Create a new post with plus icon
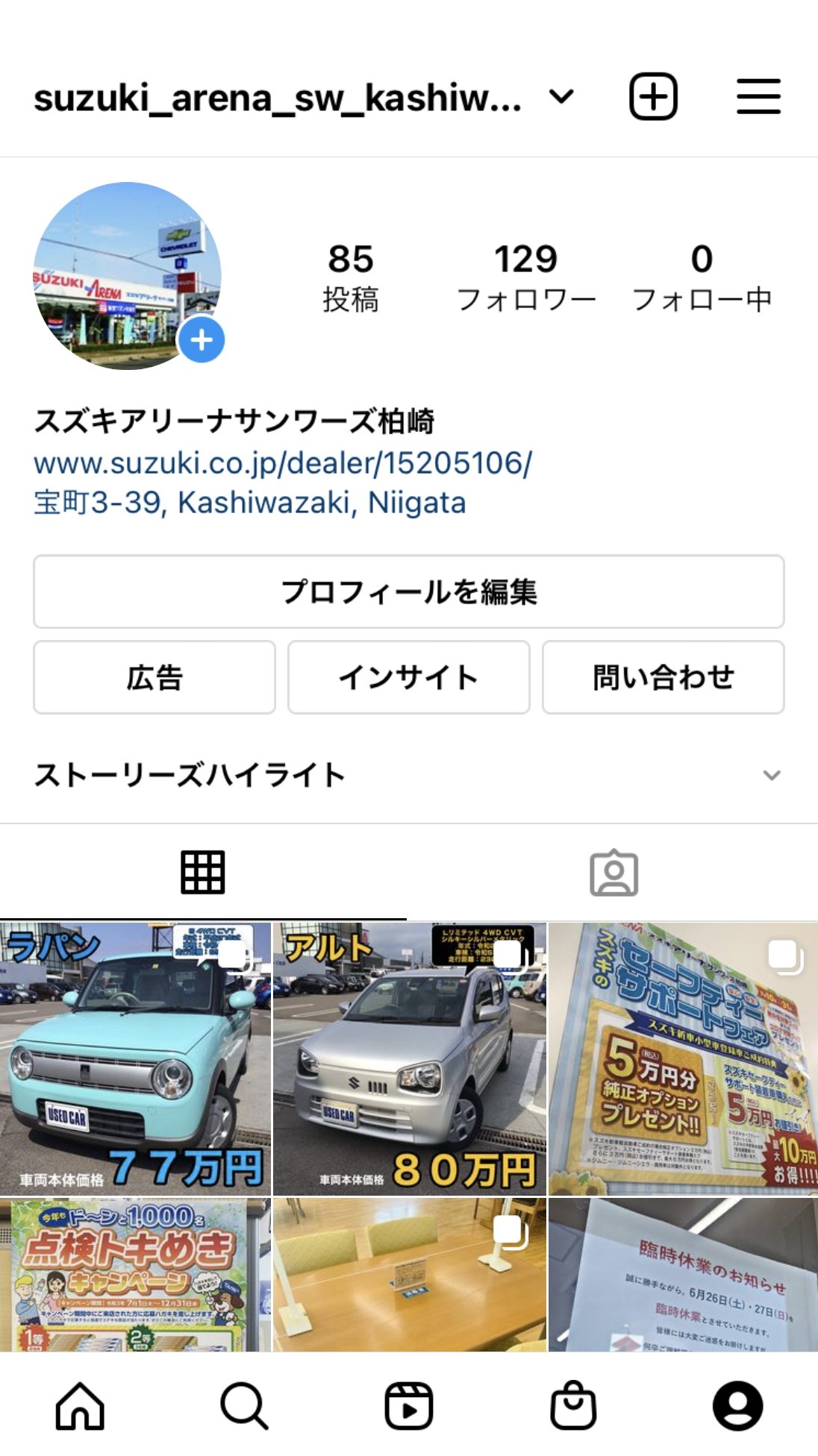The image size is (818, 1456). pos(653,97)
